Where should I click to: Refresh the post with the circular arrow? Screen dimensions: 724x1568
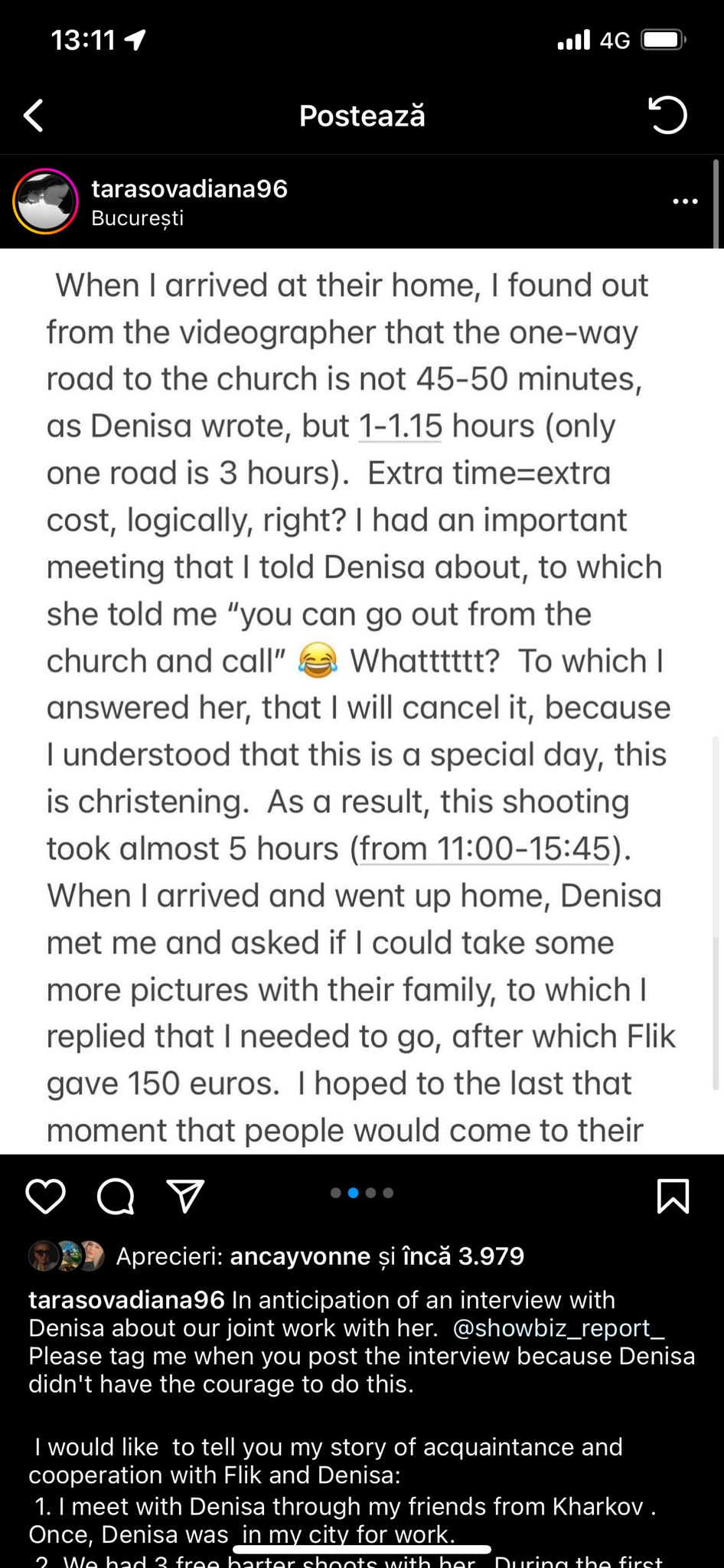click(x=667, y=116)
